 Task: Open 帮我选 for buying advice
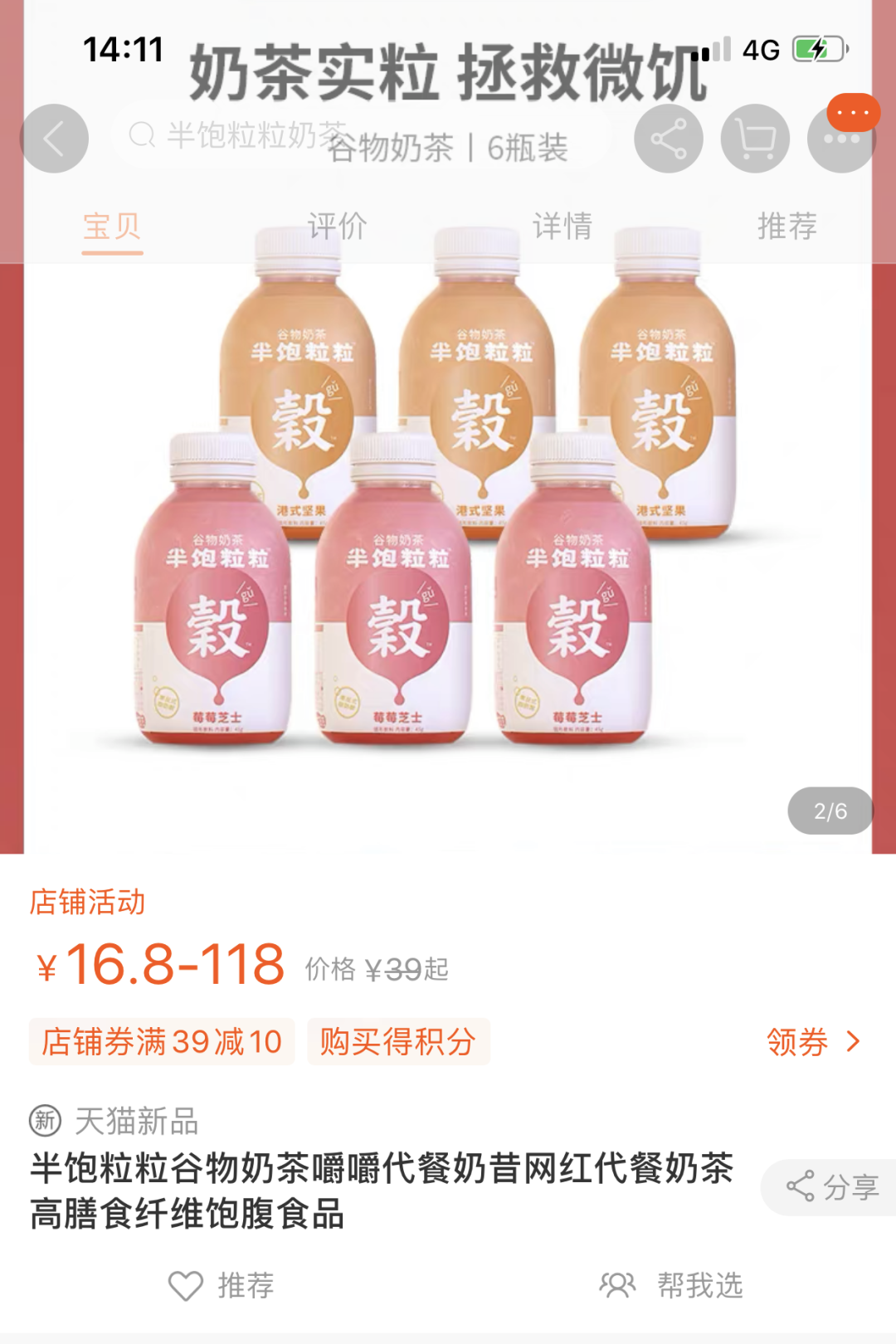pos(672,1286)
